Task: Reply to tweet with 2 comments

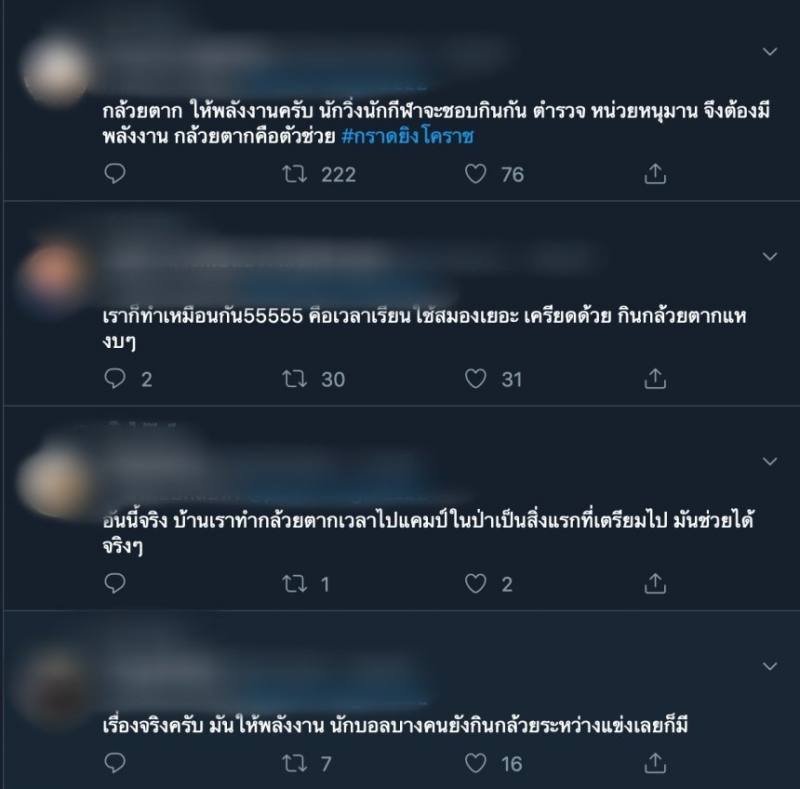Action: click(115, 378)
